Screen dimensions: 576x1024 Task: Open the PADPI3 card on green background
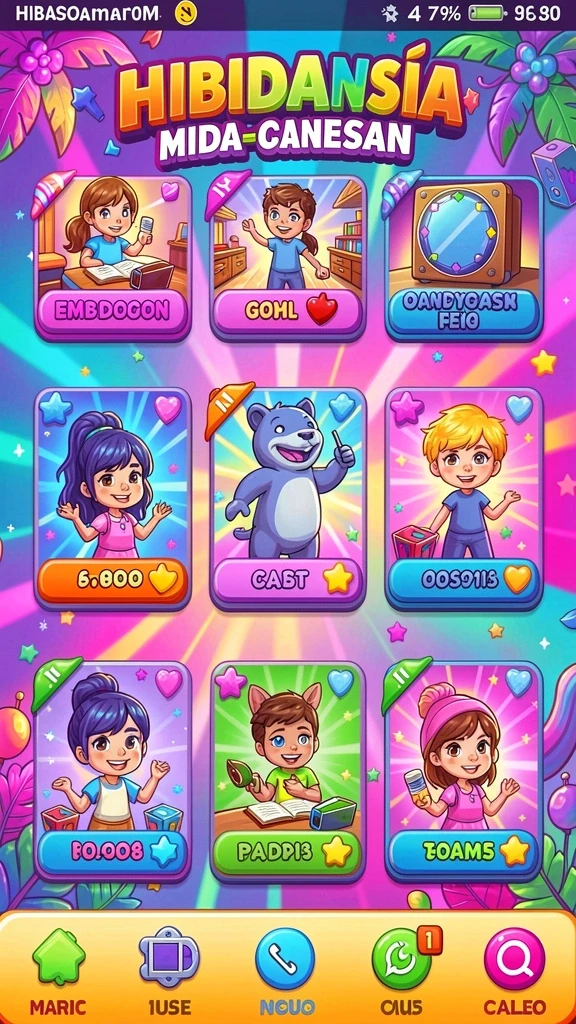(x=288, y=771)
